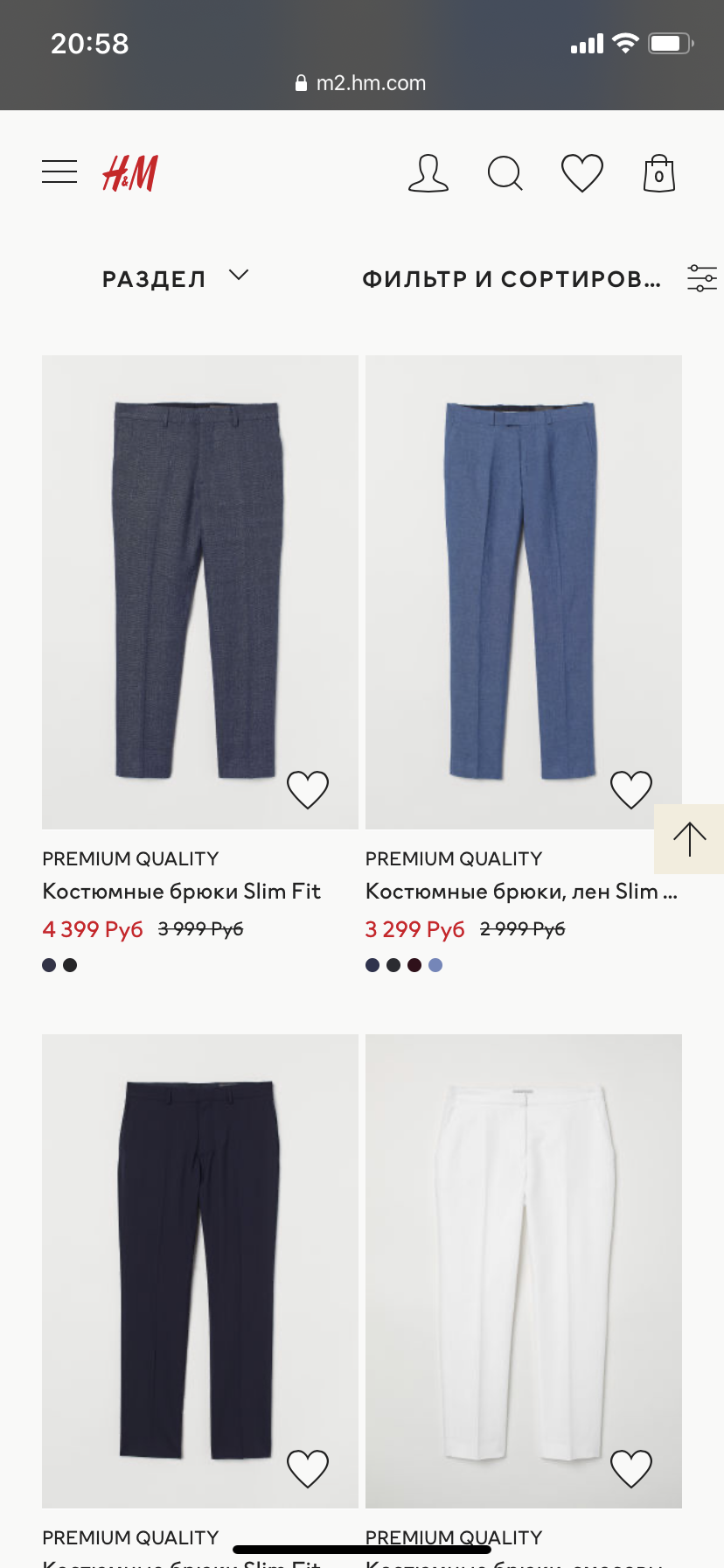This screenshot has width=724, height=1568.
Task: Favorite the white trousers
Action: pyautogui.click(x=630, y=1469)
